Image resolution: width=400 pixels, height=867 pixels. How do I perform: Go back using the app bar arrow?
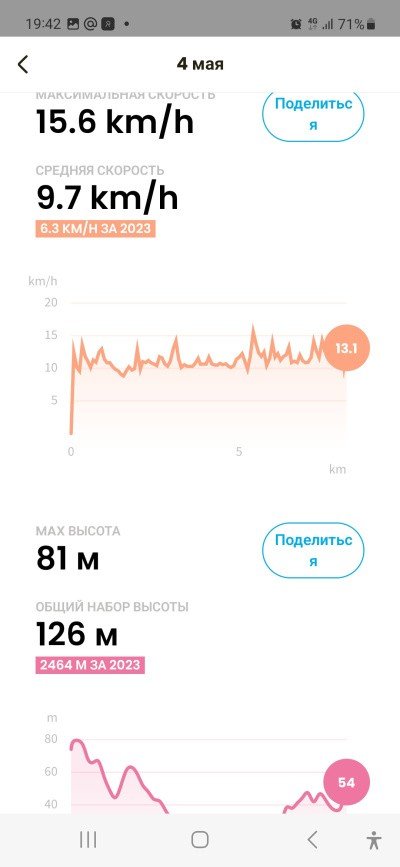point(23,64)
